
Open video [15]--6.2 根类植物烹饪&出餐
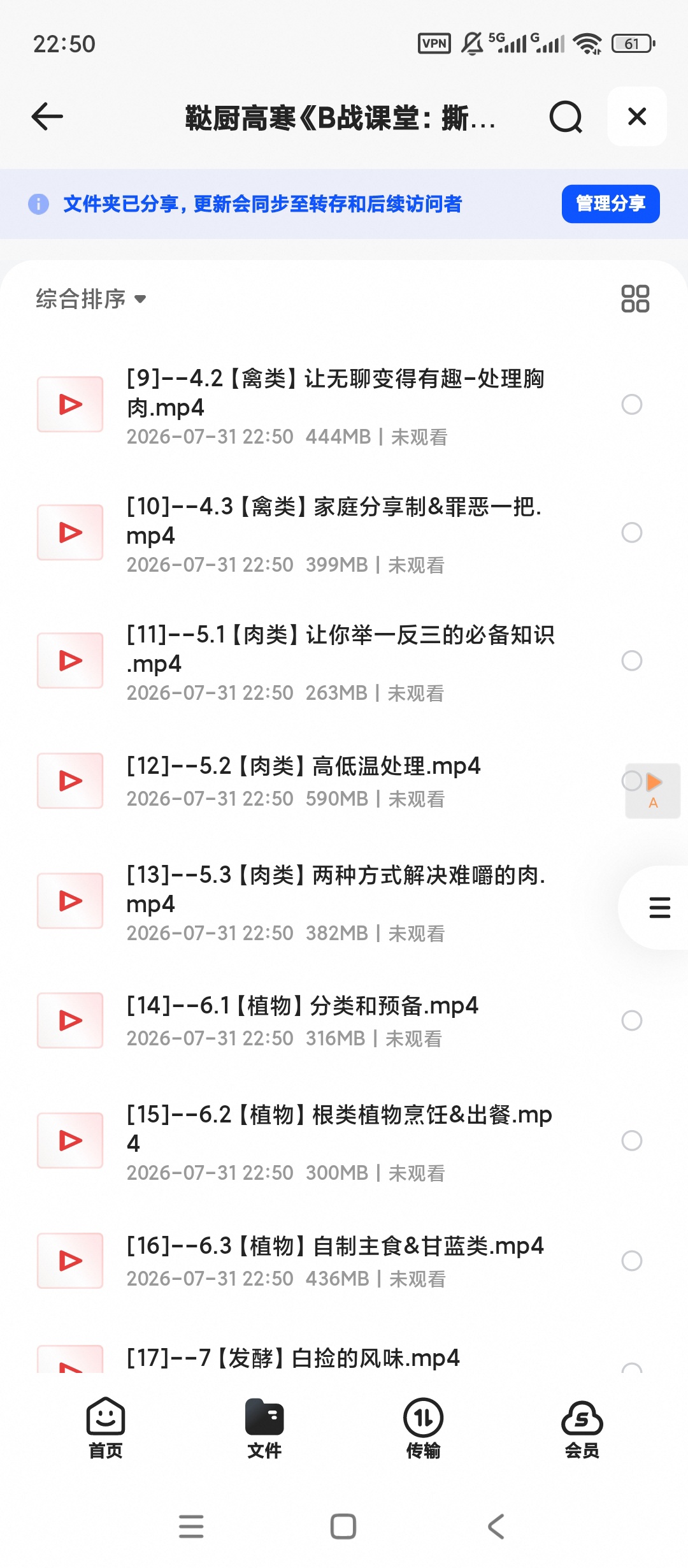[x=338, y=1141]
